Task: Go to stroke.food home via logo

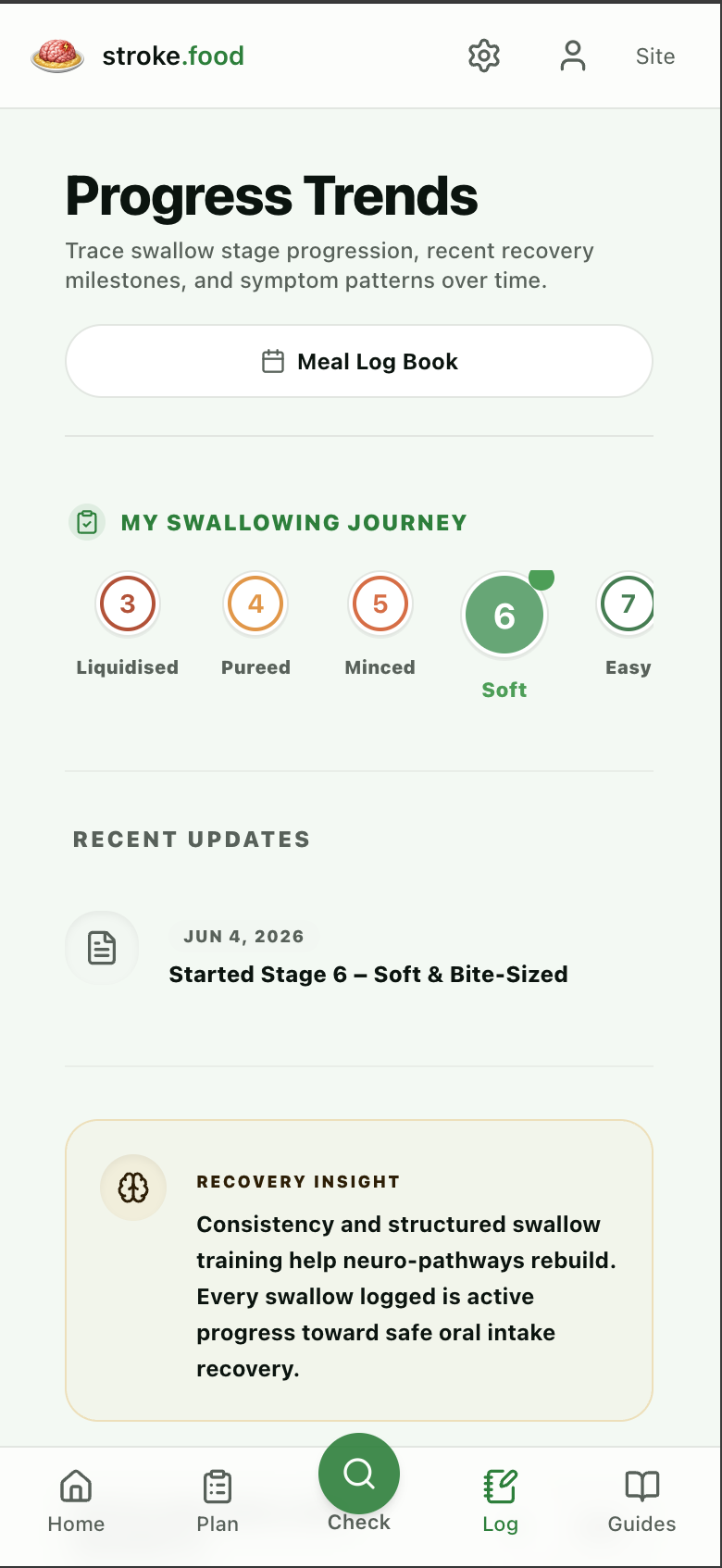Action: coord(138,56)
